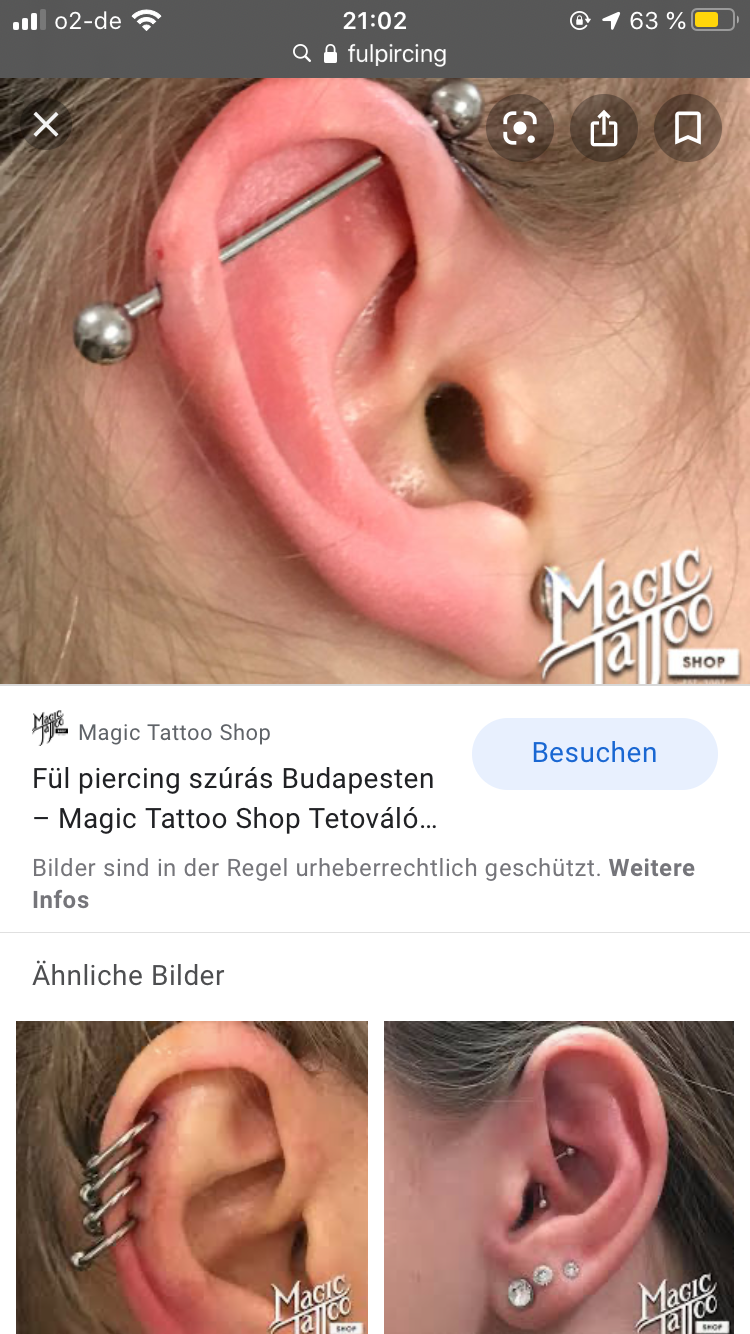This screenshot has height=1334, width=750.
Task: Search this image with Google Lens
Action: (x=520, y=127)
